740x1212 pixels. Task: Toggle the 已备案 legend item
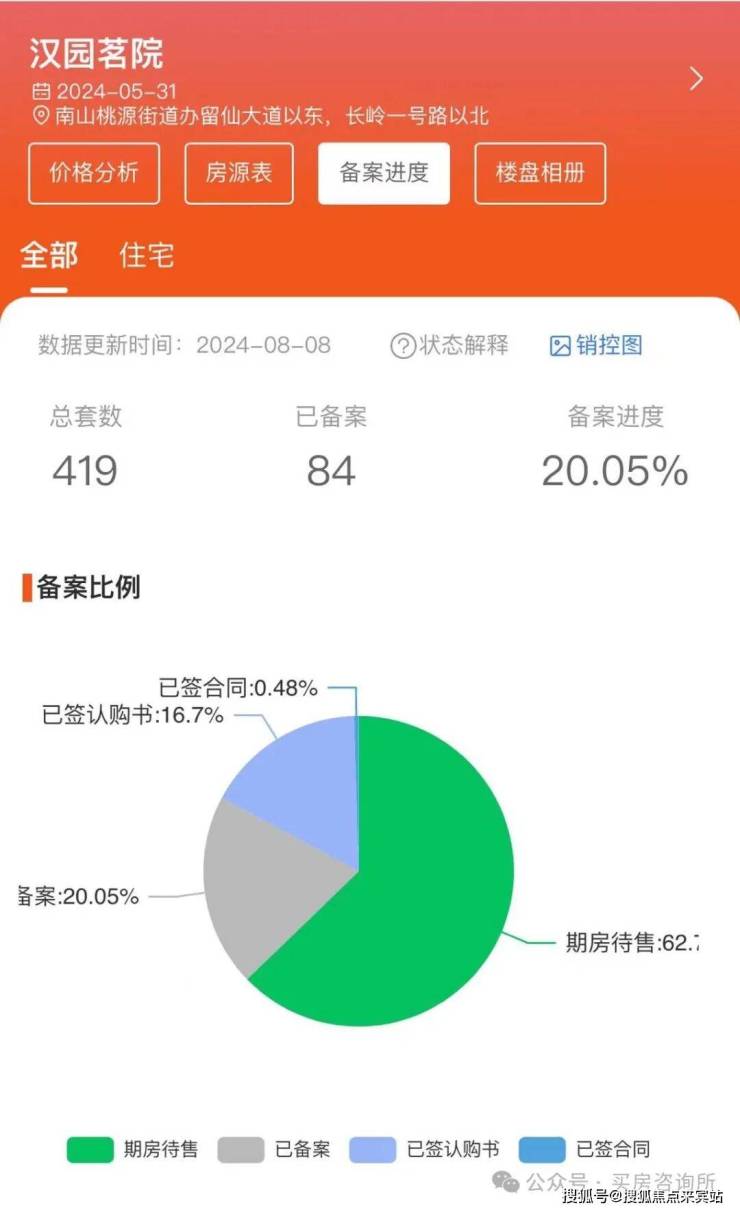click(x=274, y=1150)
